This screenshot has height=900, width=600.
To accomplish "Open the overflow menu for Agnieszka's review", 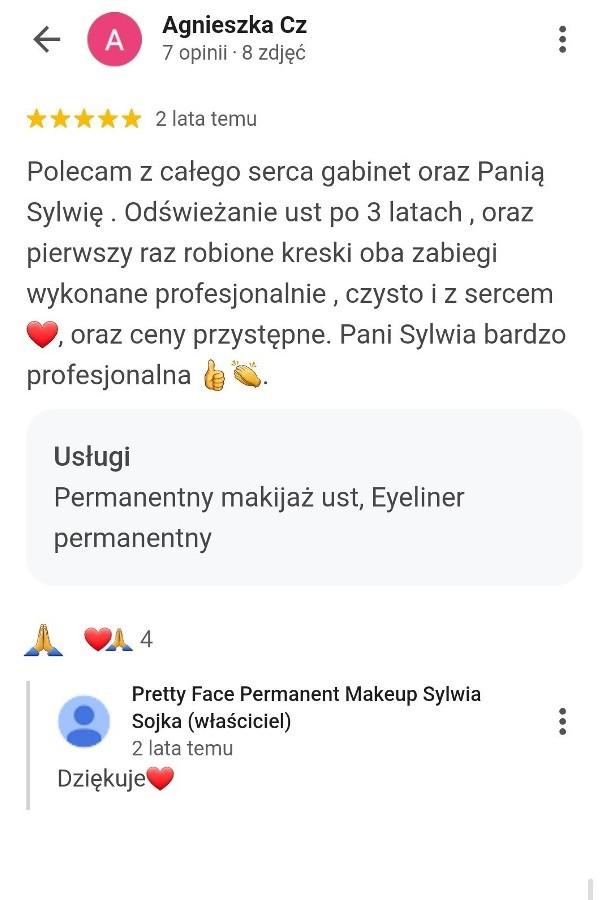I will coord(563,39).
